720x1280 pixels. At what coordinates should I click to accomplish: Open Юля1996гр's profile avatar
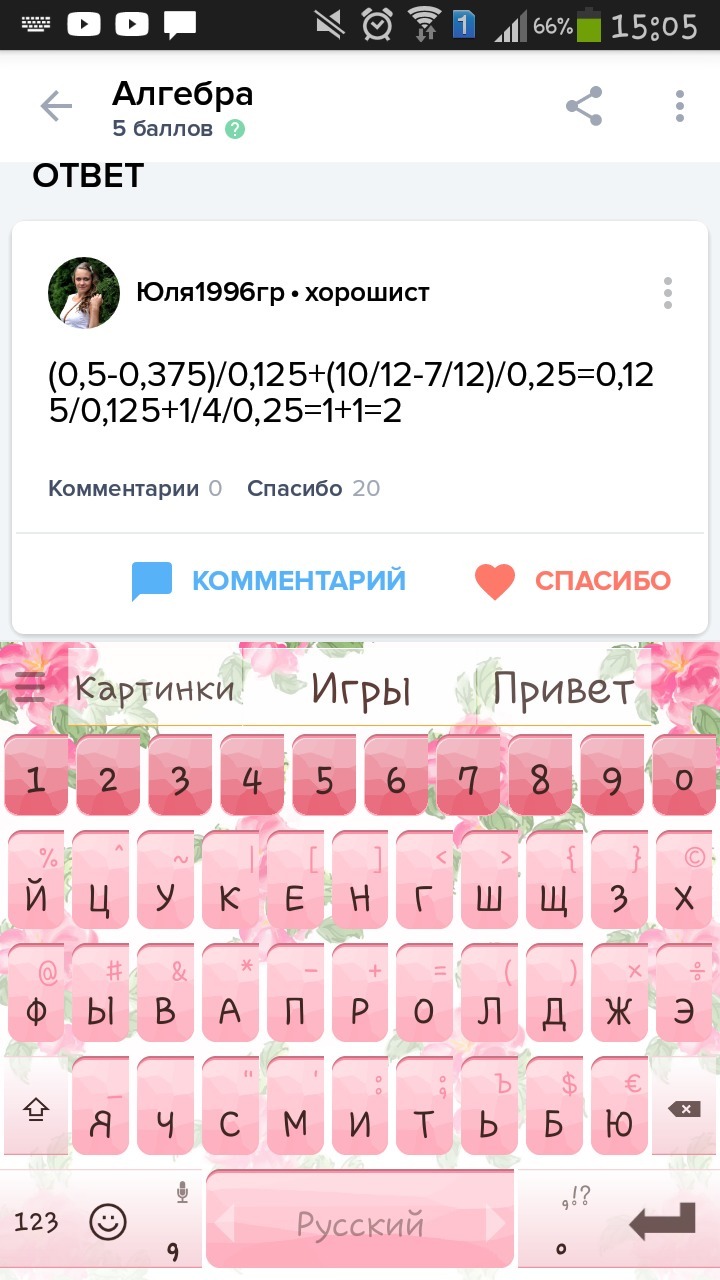pos(84,293)
